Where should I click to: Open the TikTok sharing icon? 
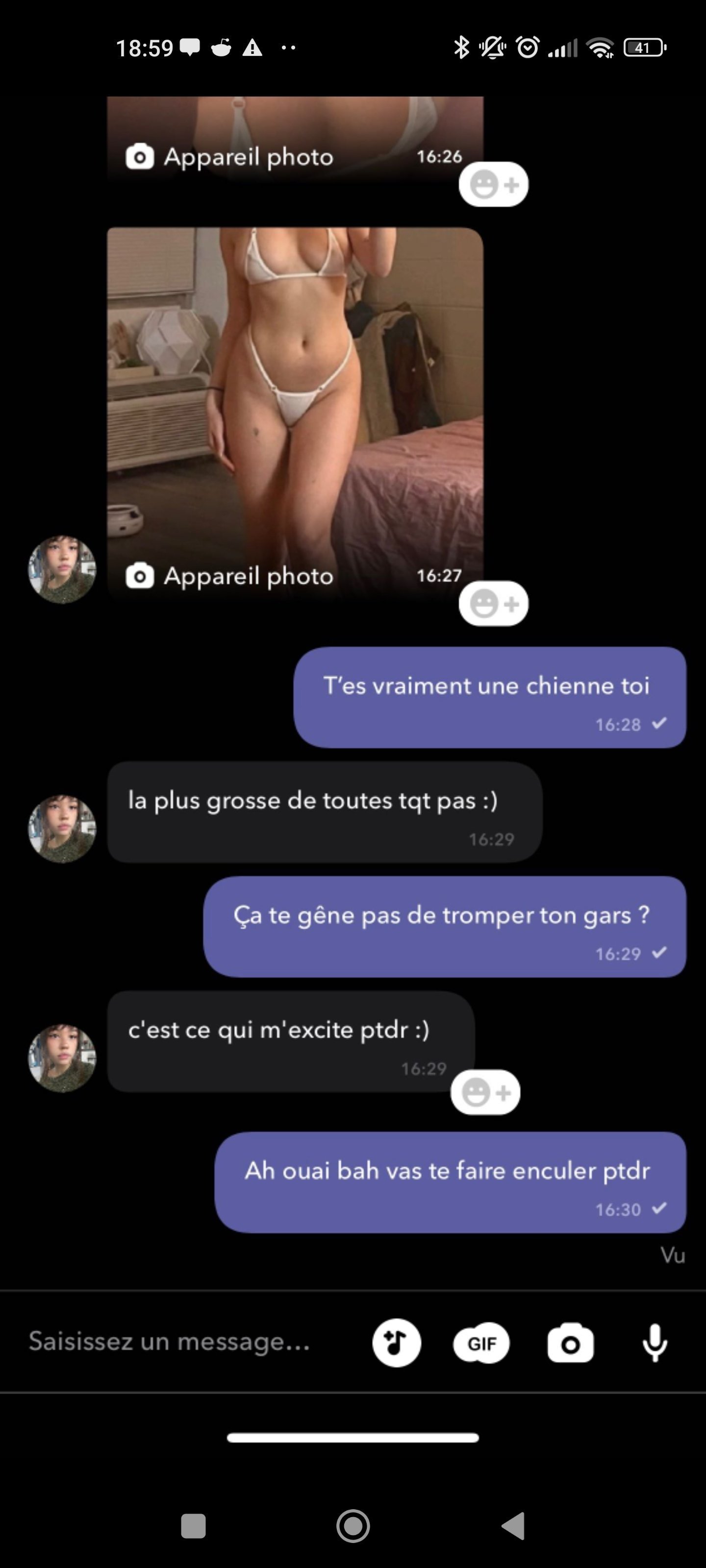coord(397,1343)
